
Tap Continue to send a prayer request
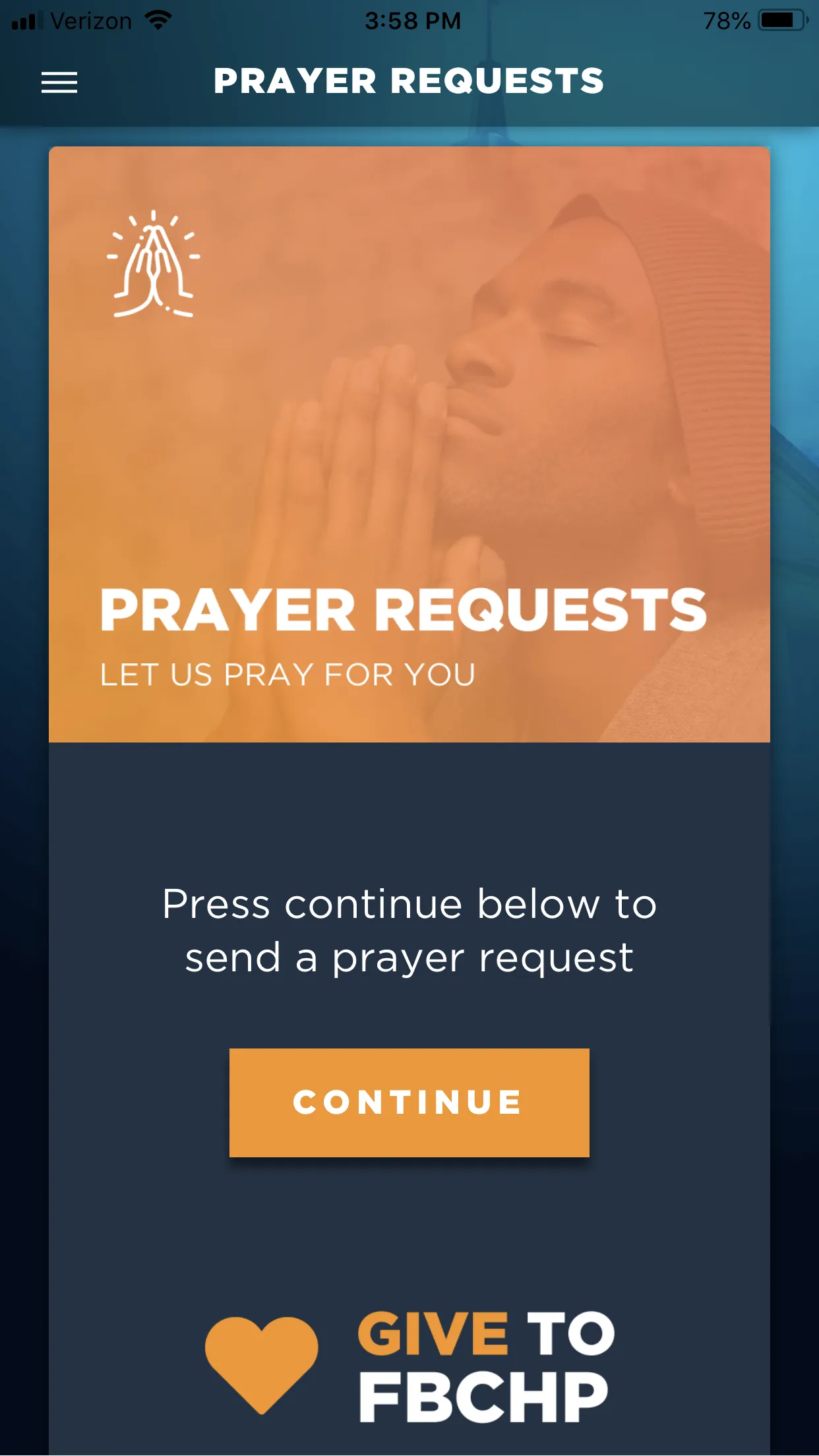click(409, 1102)
